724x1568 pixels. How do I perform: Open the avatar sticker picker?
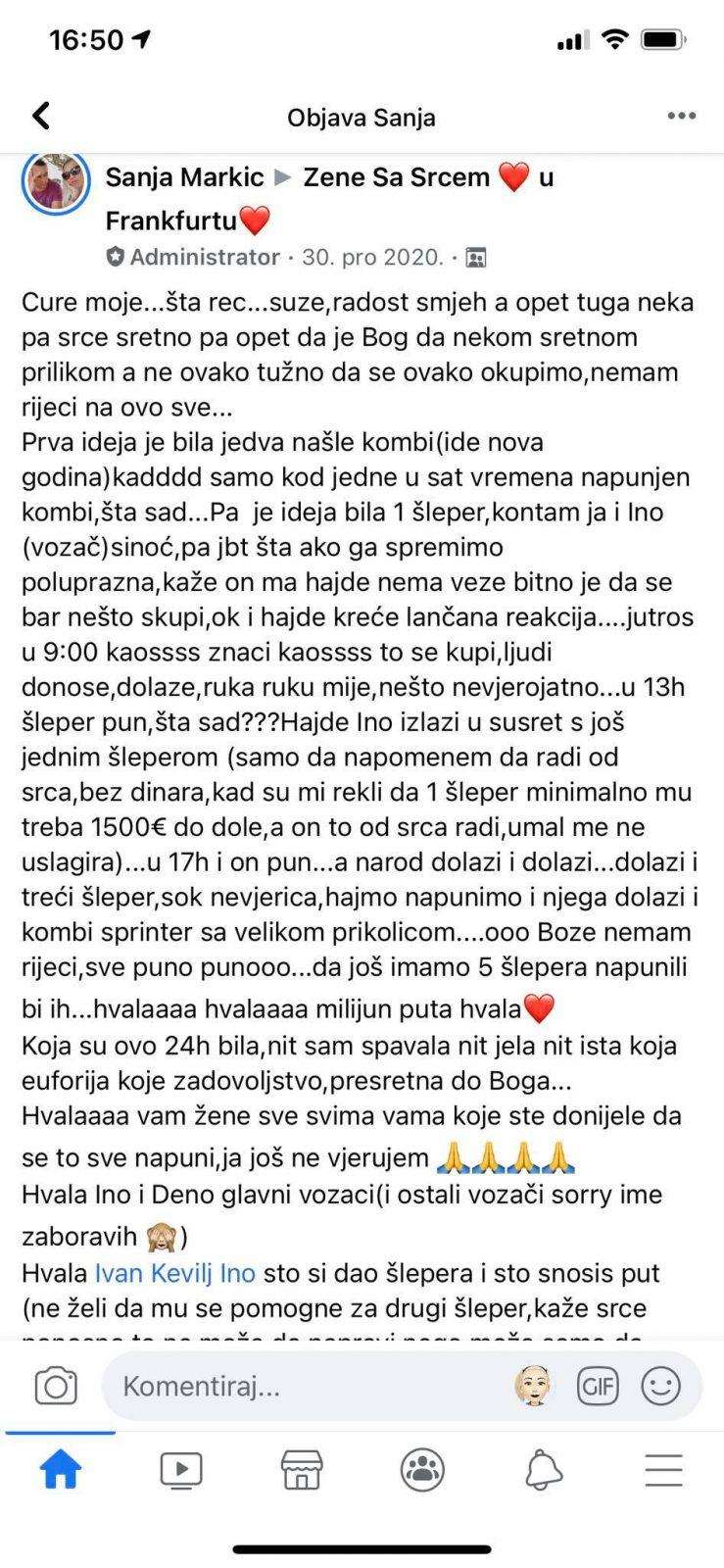pos(533,1386)
